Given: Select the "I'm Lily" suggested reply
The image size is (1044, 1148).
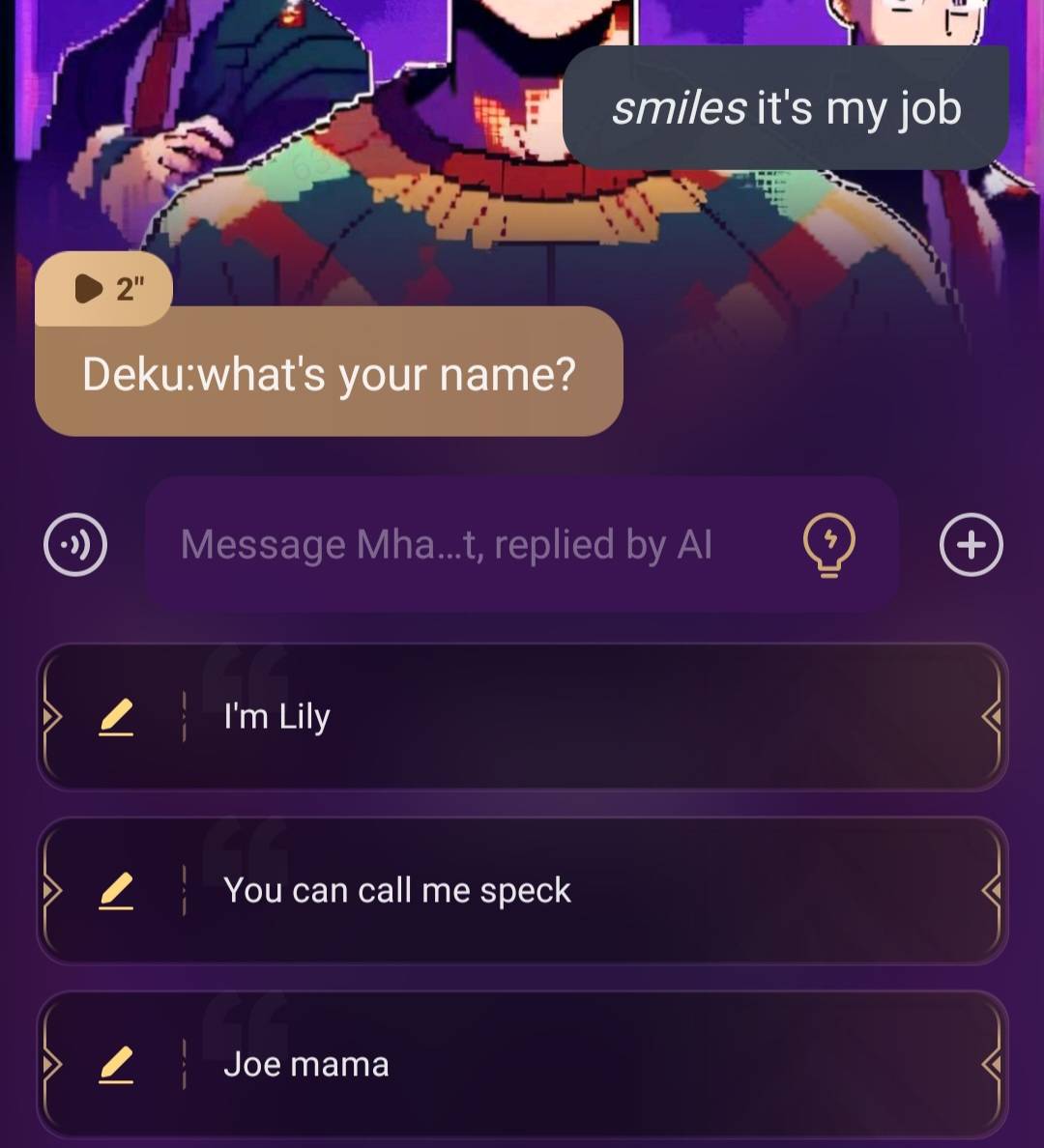Looking at the screenshot, I should tap(580, 717).
